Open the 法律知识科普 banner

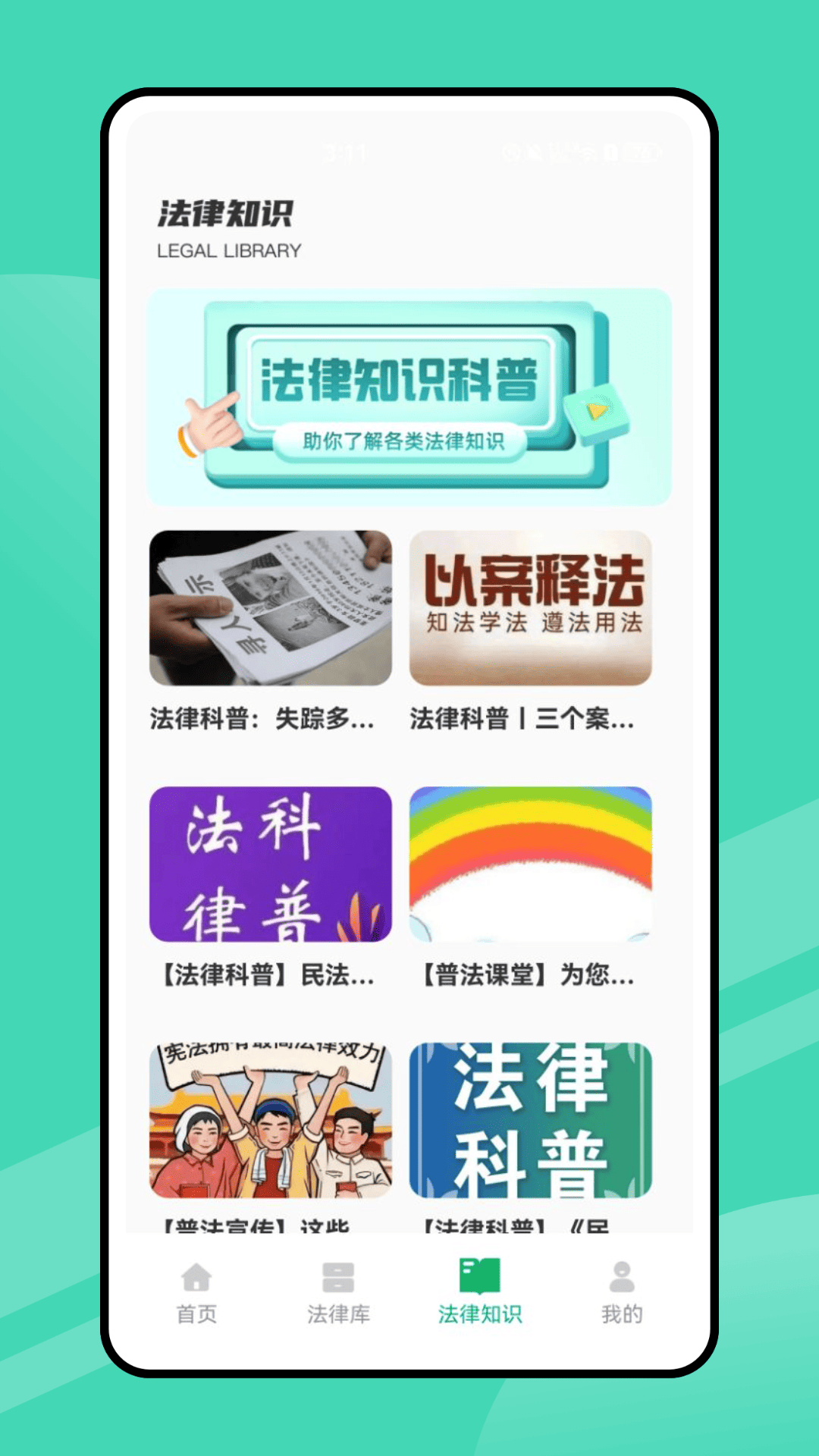click(409, 397)
